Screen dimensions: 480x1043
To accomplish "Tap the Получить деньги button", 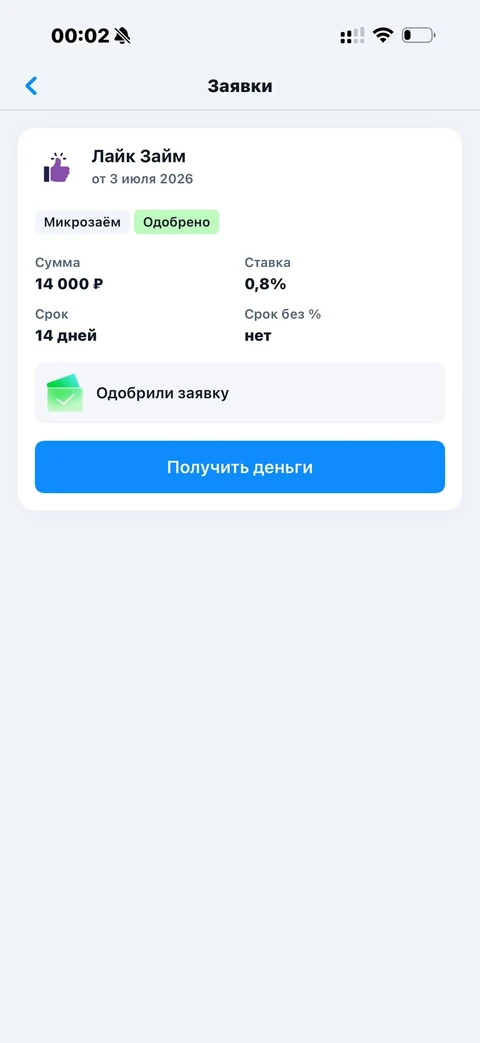I will pyautogui.click(x=240, y=467).
